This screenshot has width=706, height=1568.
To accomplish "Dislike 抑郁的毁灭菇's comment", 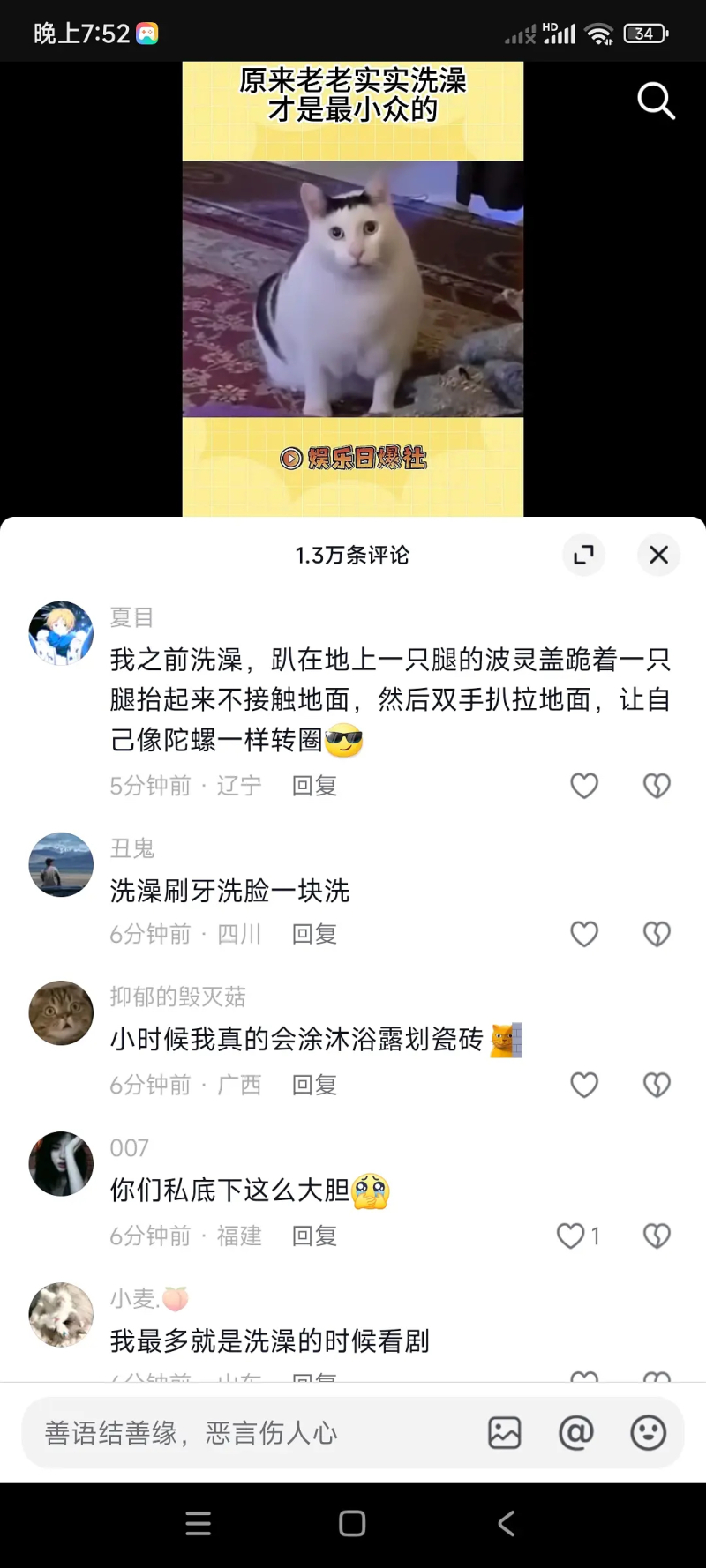I will (657, 1084).
